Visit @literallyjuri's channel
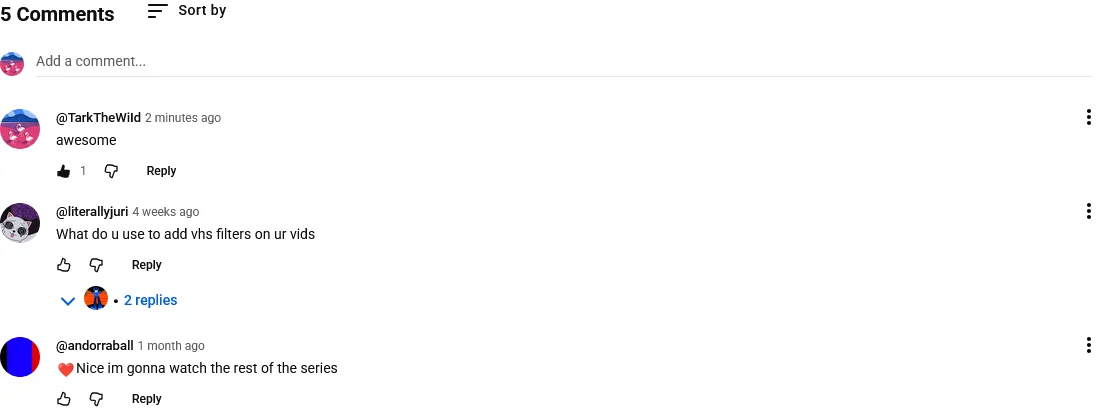The image size is (1109, 415). [92, 212]
